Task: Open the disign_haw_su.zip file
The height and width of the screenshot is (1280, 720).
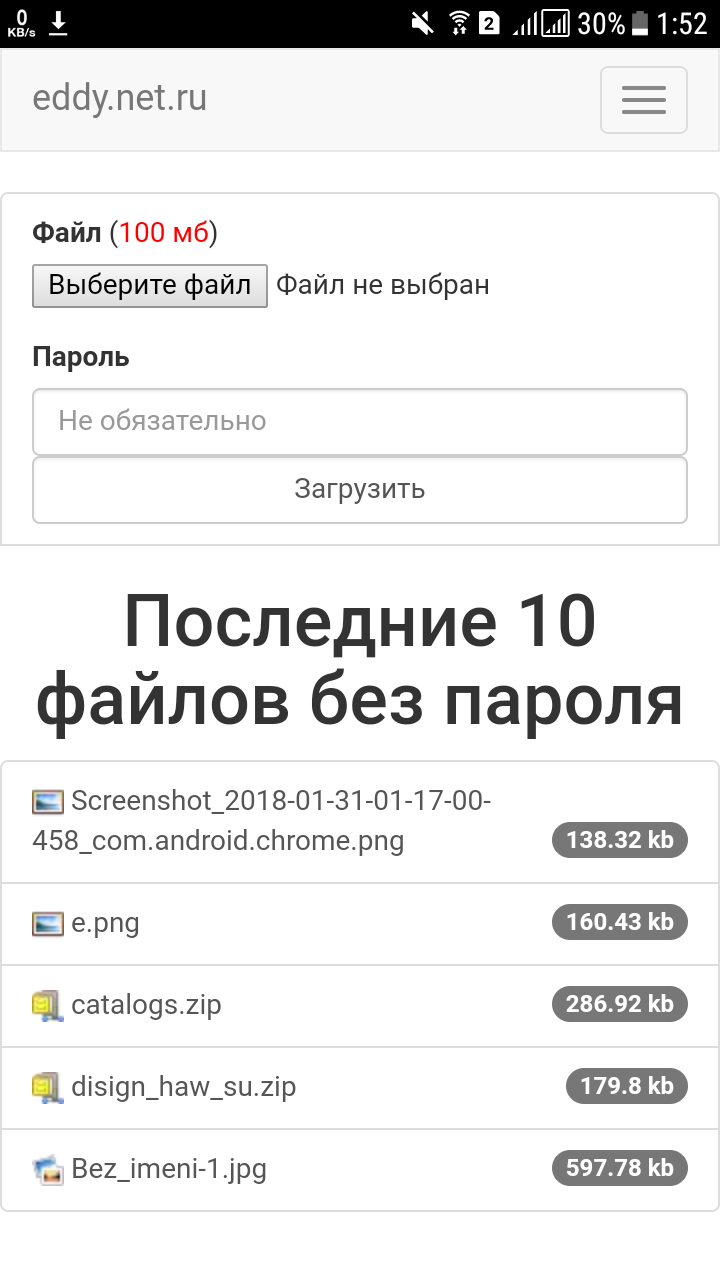Action: tap(183, 1087)
